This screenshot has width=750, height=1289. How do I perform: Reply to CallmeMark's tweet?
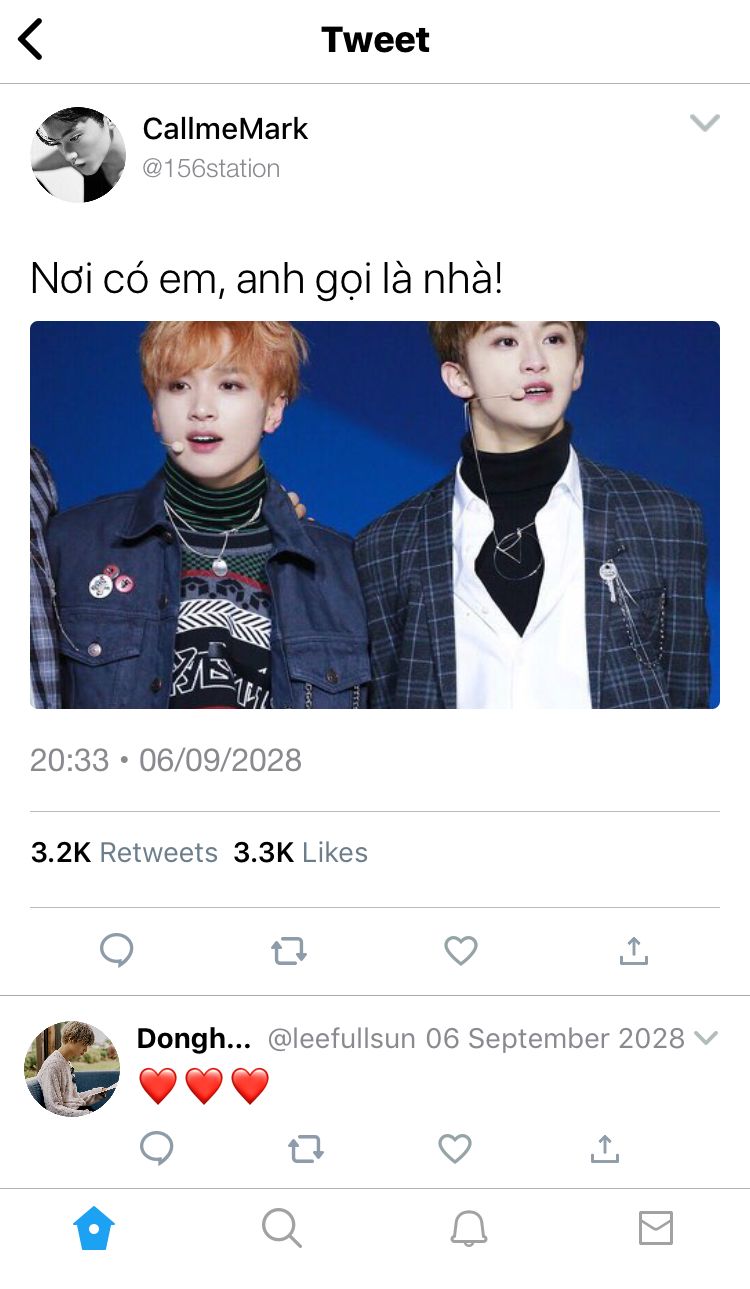117,950
